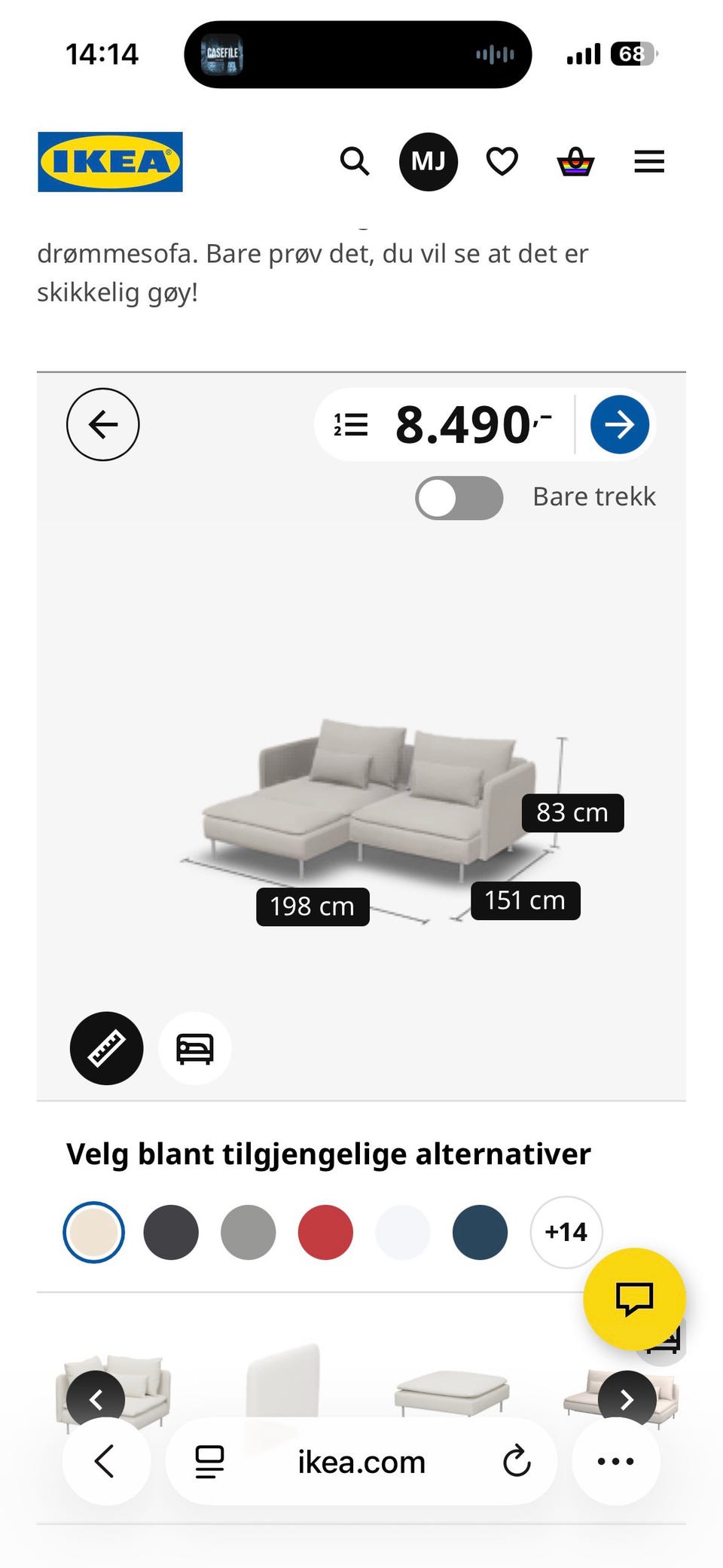Viewport: 723px width, 1568px height.
Task: Select the medium grey cover color
Action: point(249,1232)
